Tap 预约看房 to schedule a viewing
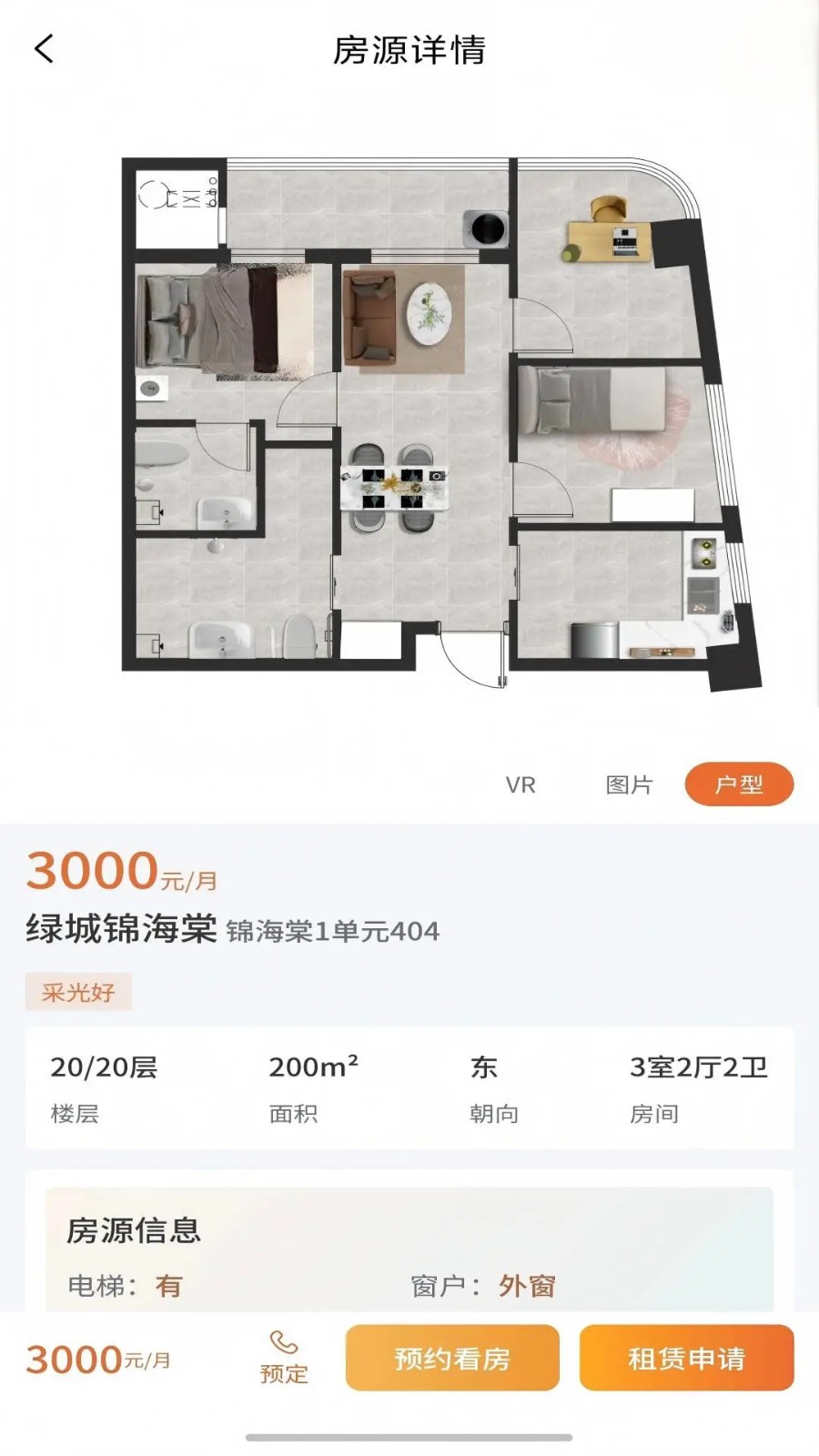This screenshot has height=1456, width=819. (452, 1358)
